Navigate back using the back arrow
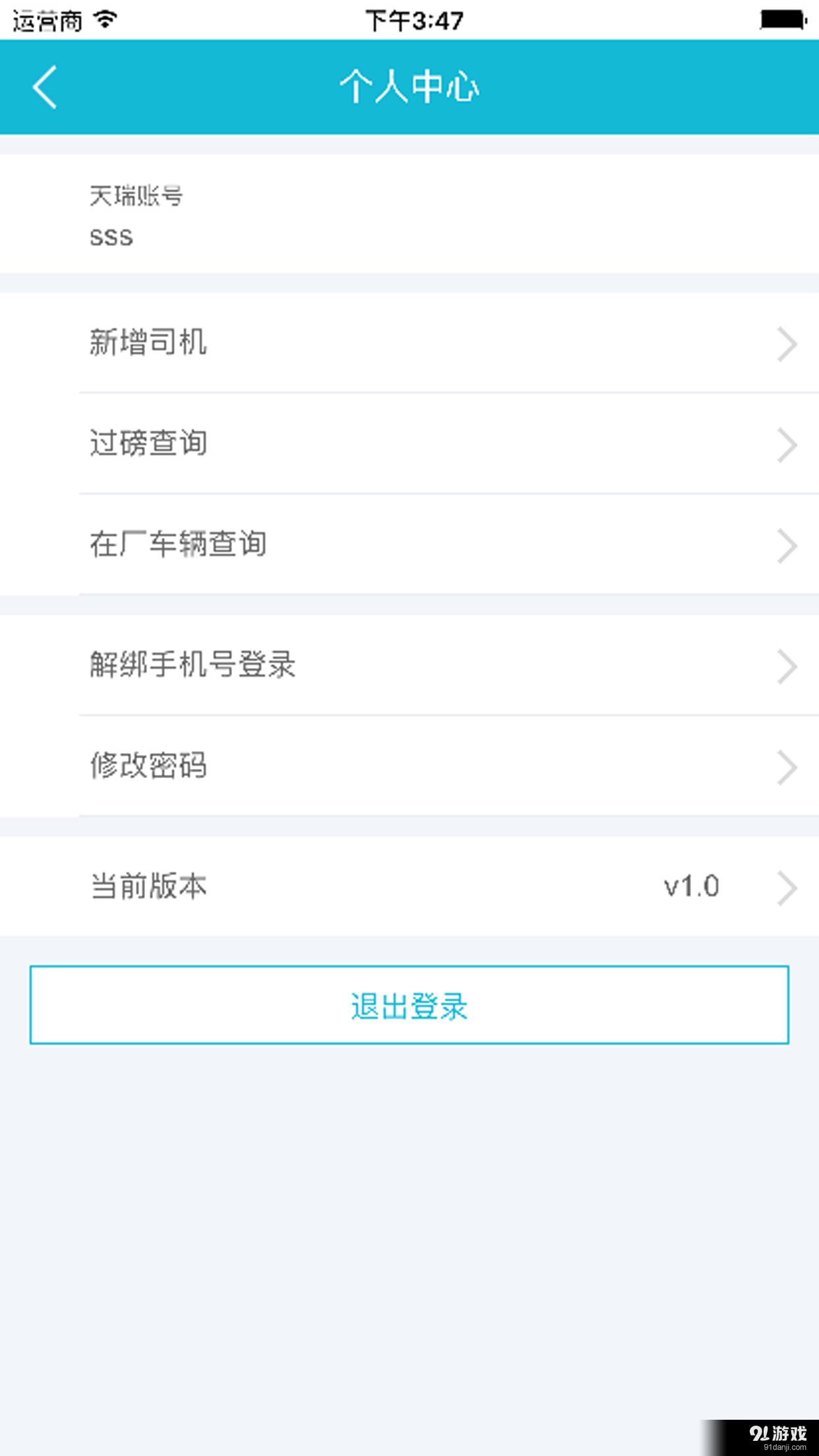Image resolution: width=819 pixels, height=1456 pixels. tap(45, 88)
